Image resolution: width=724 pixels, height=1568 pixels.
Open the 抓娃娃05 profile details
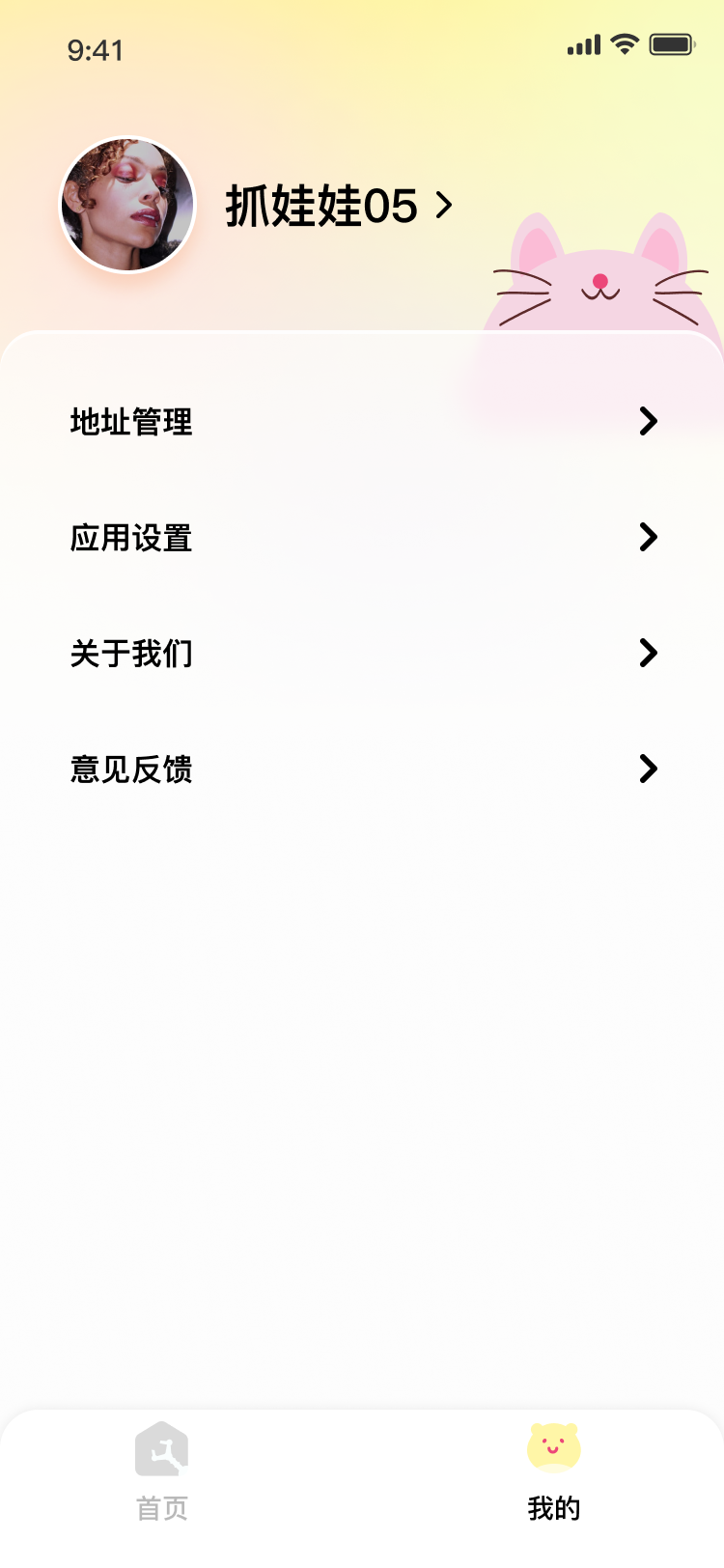pyautogui.click(x=338, y=206)
